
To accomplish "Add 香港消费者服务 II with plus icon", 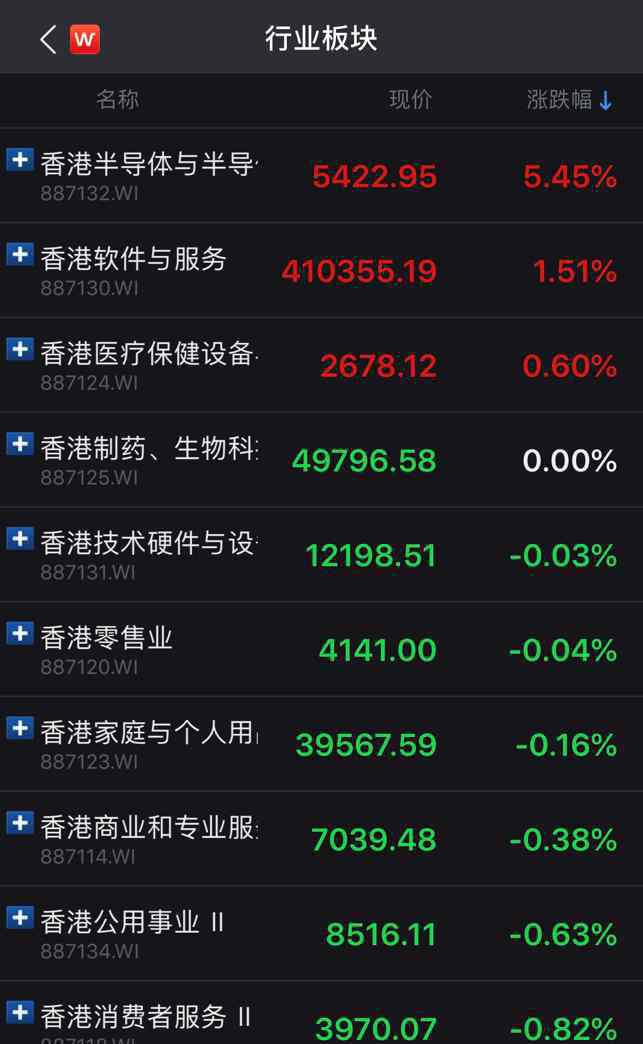I will click(20, 1012).
